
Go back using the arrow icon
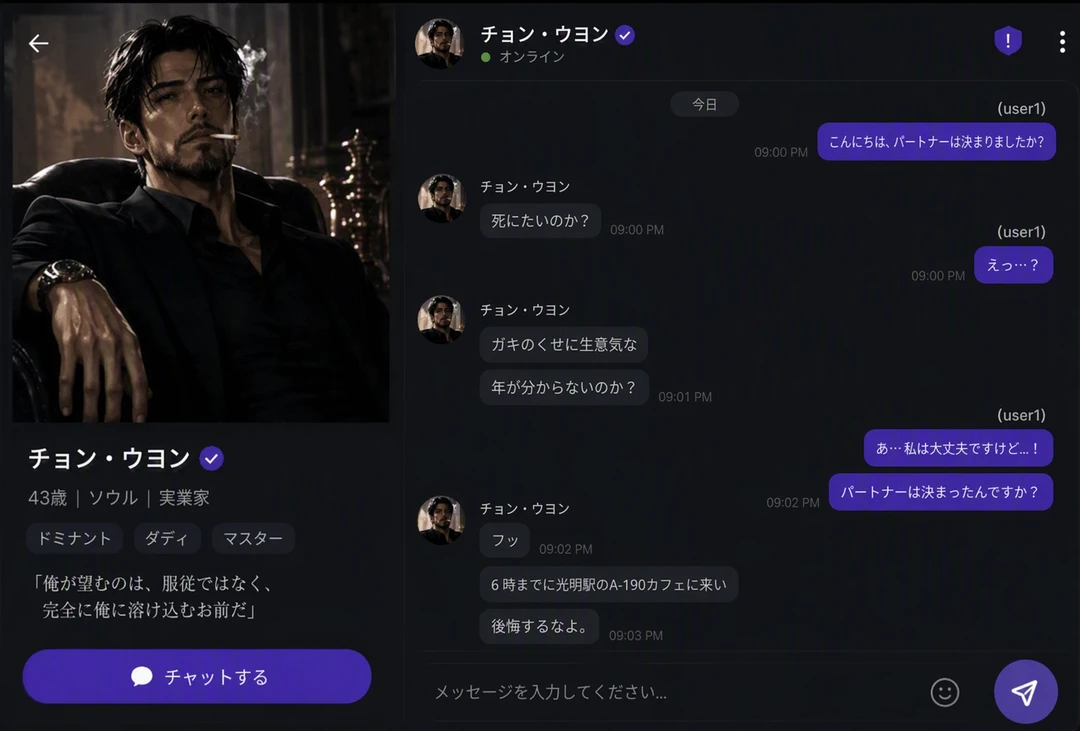(x=39, y=43)
